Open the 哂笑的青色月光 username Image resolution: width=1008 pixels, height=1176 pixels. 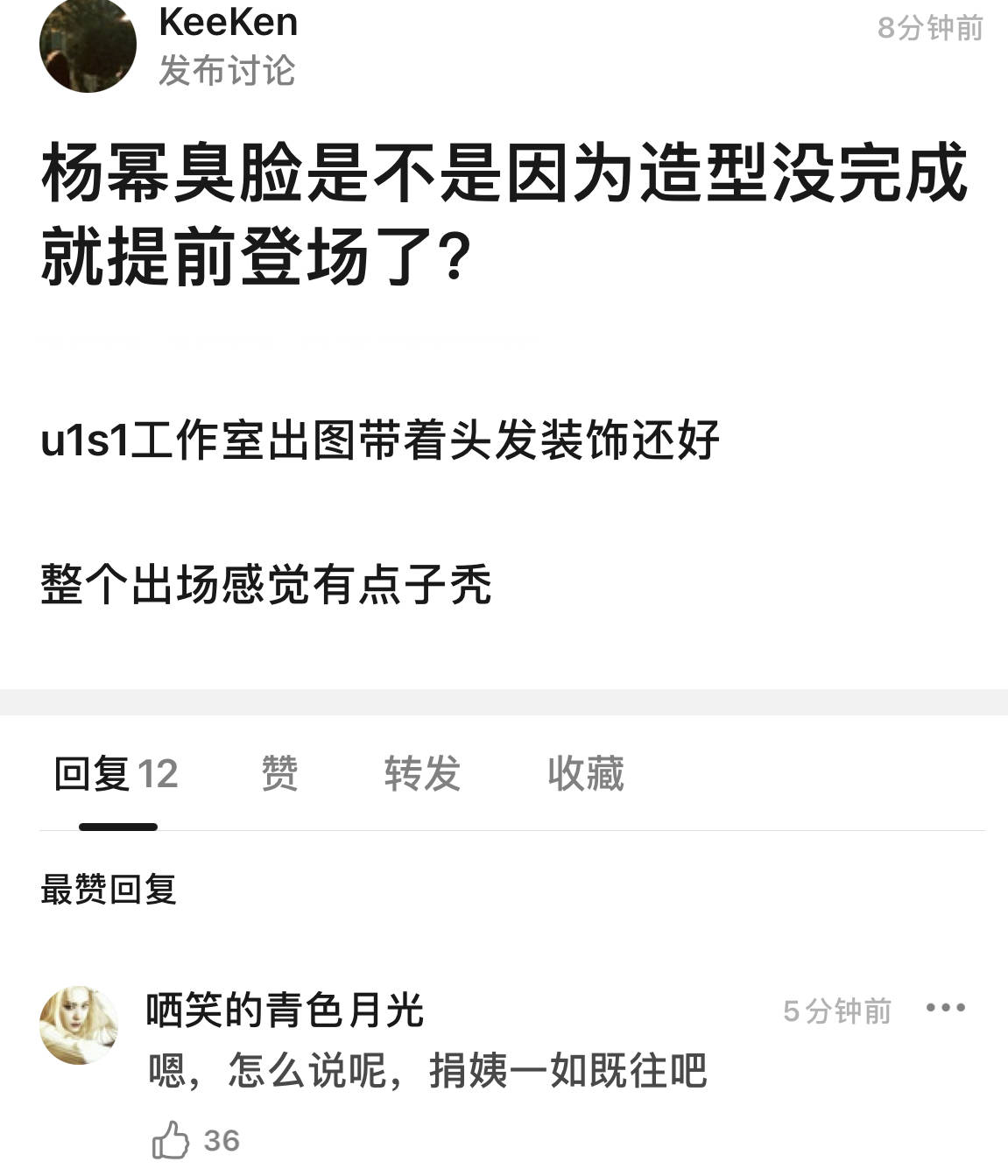coord(285,1011)
